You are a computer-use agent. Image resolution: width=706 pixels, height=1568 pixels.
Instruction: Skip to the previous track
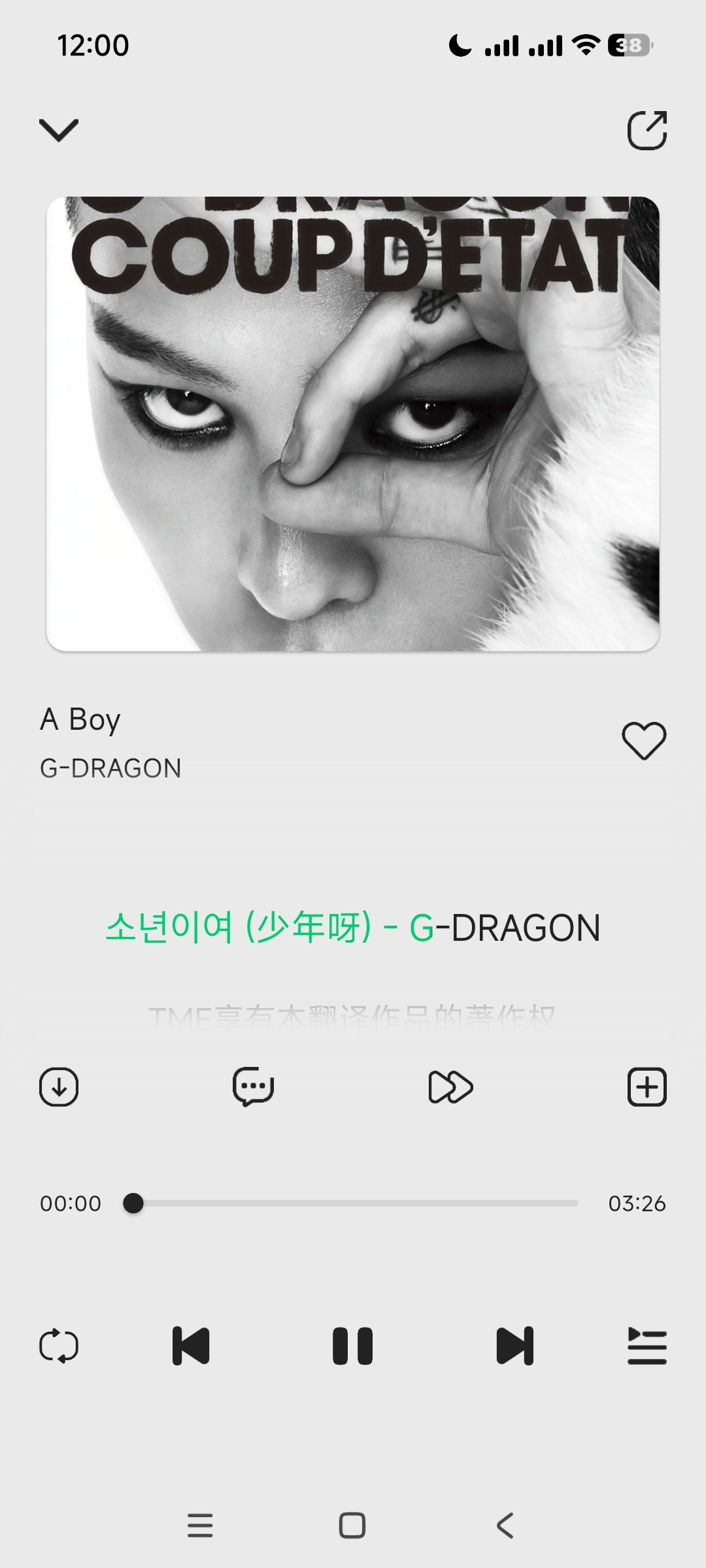[x=191, y=1346]
